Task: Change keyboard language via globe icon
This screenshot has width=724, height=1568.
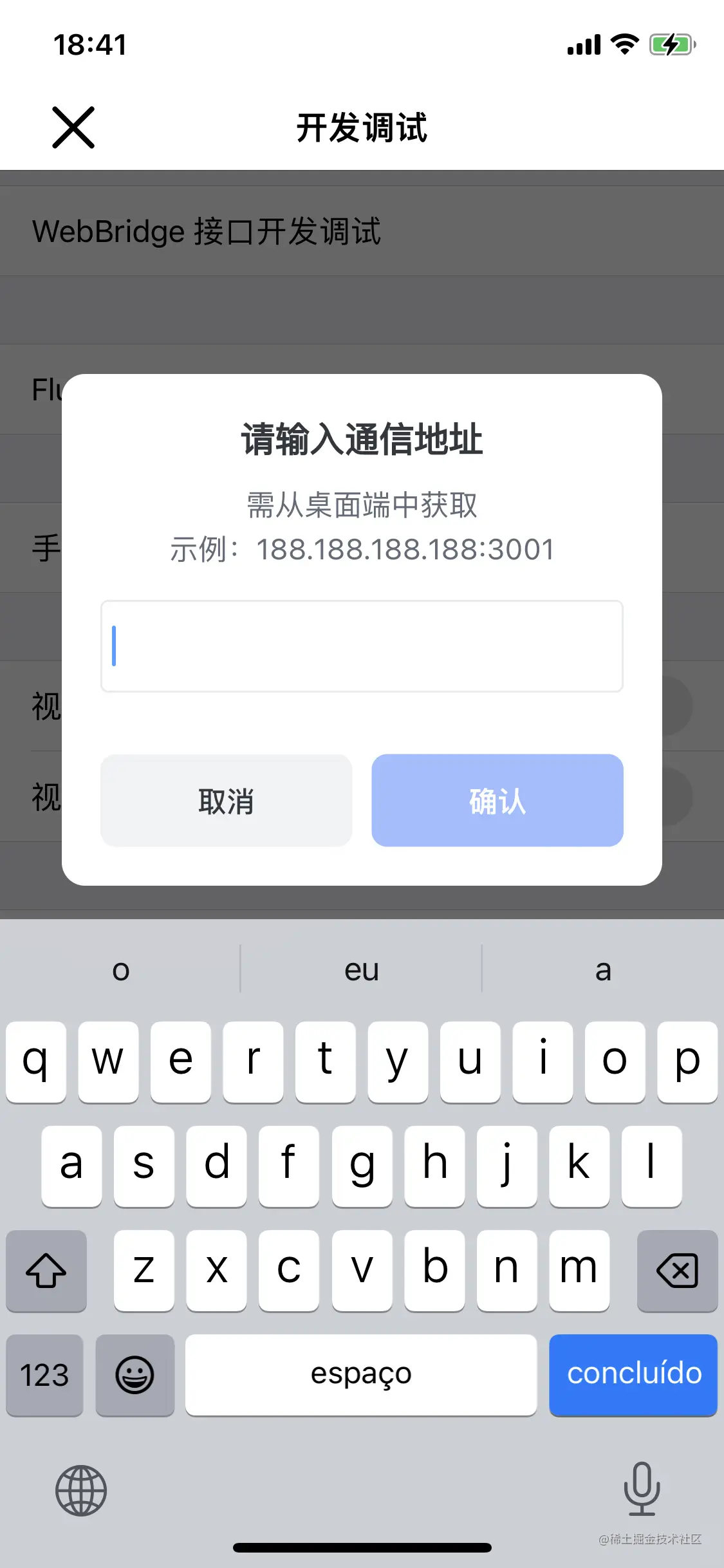Action: pyautogui.click(x=81, y=1490)
